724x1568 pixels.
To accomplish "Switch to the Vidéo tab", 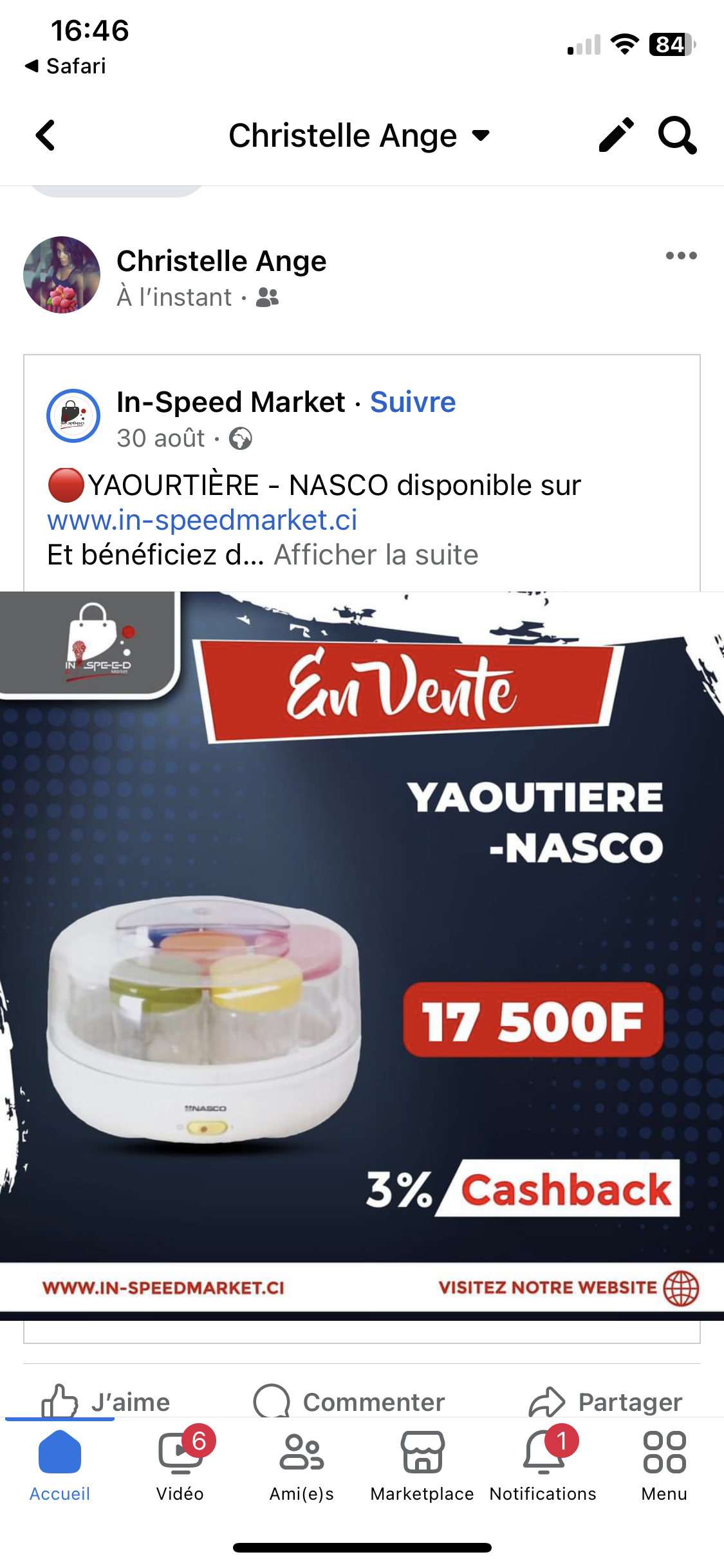I will (x=180, y=1464).
